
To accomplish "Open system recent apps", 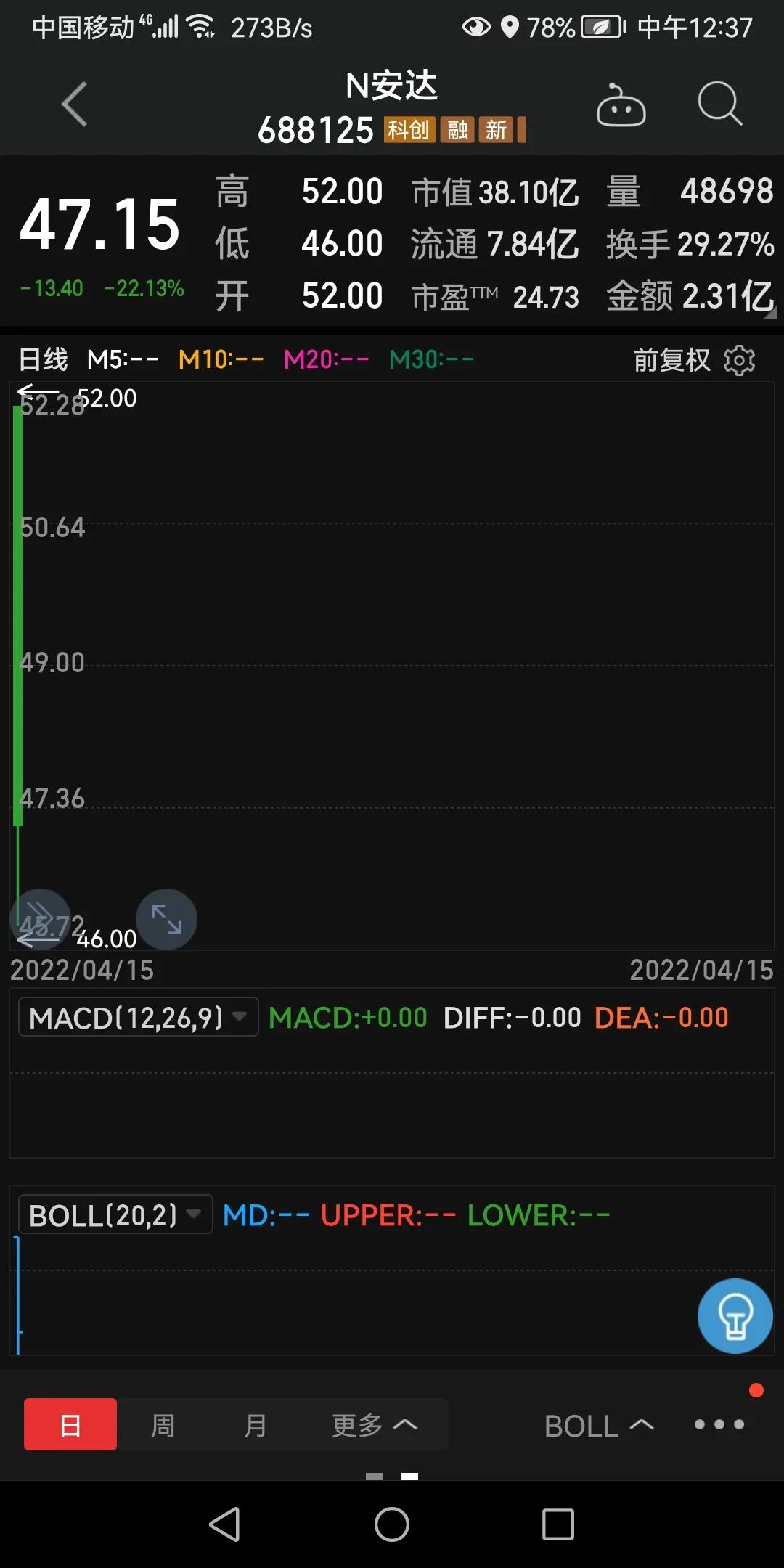I will click(558, 1524).
